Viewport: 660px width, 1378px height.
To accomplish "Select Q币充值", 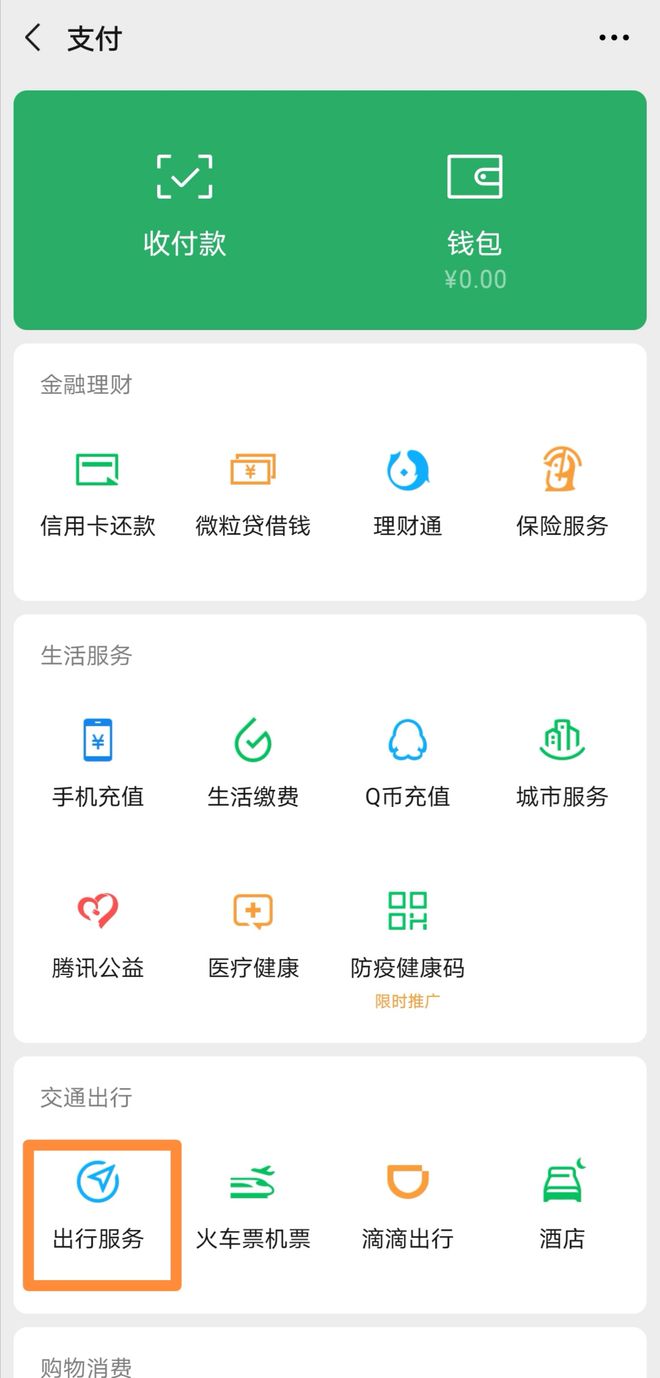I will click(408, 763).
